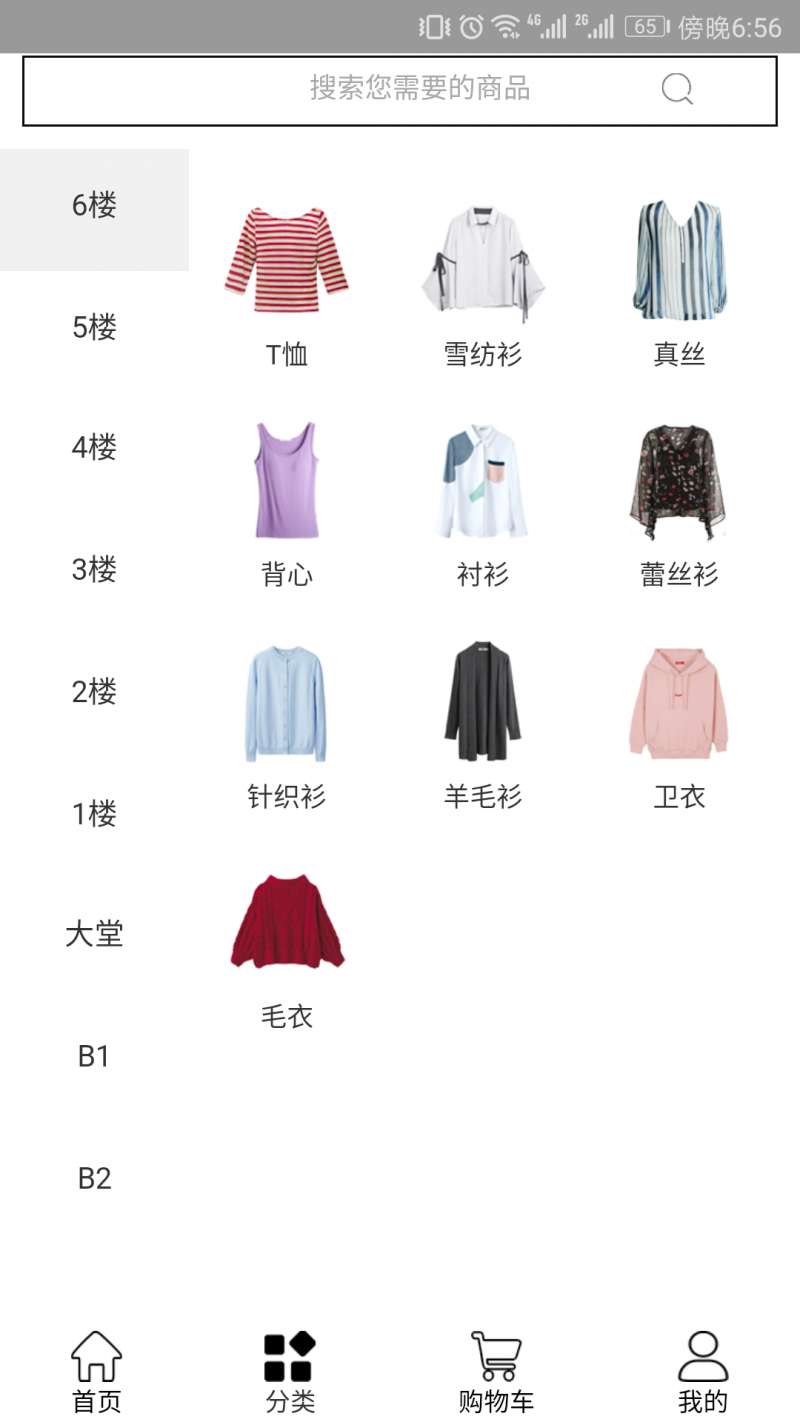
Task: Browse the 衬衫 category
Action: click(483, 500)
